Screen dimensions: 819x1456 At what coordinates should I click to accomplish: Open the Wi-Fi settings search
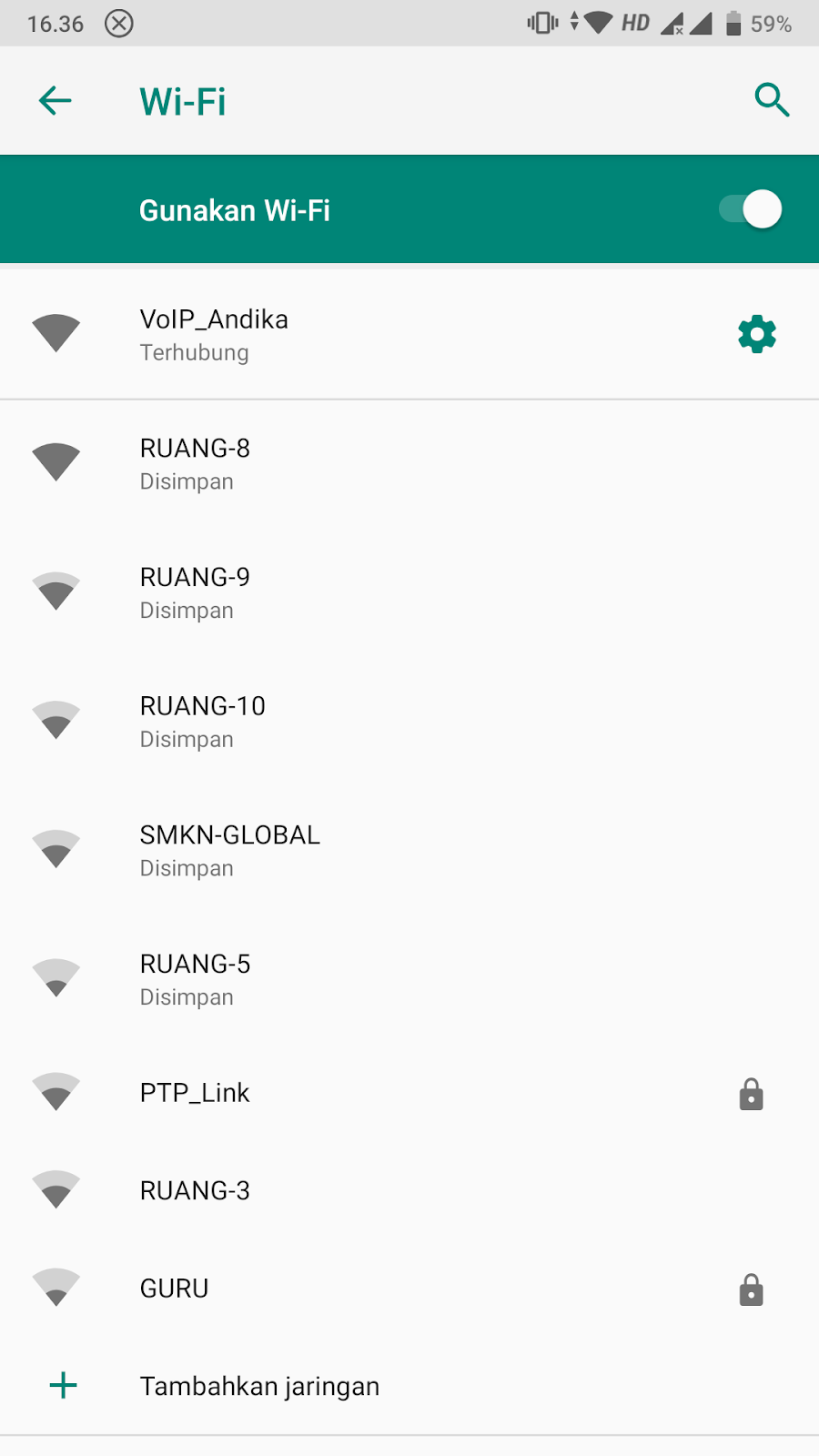[x=772, y=100]
